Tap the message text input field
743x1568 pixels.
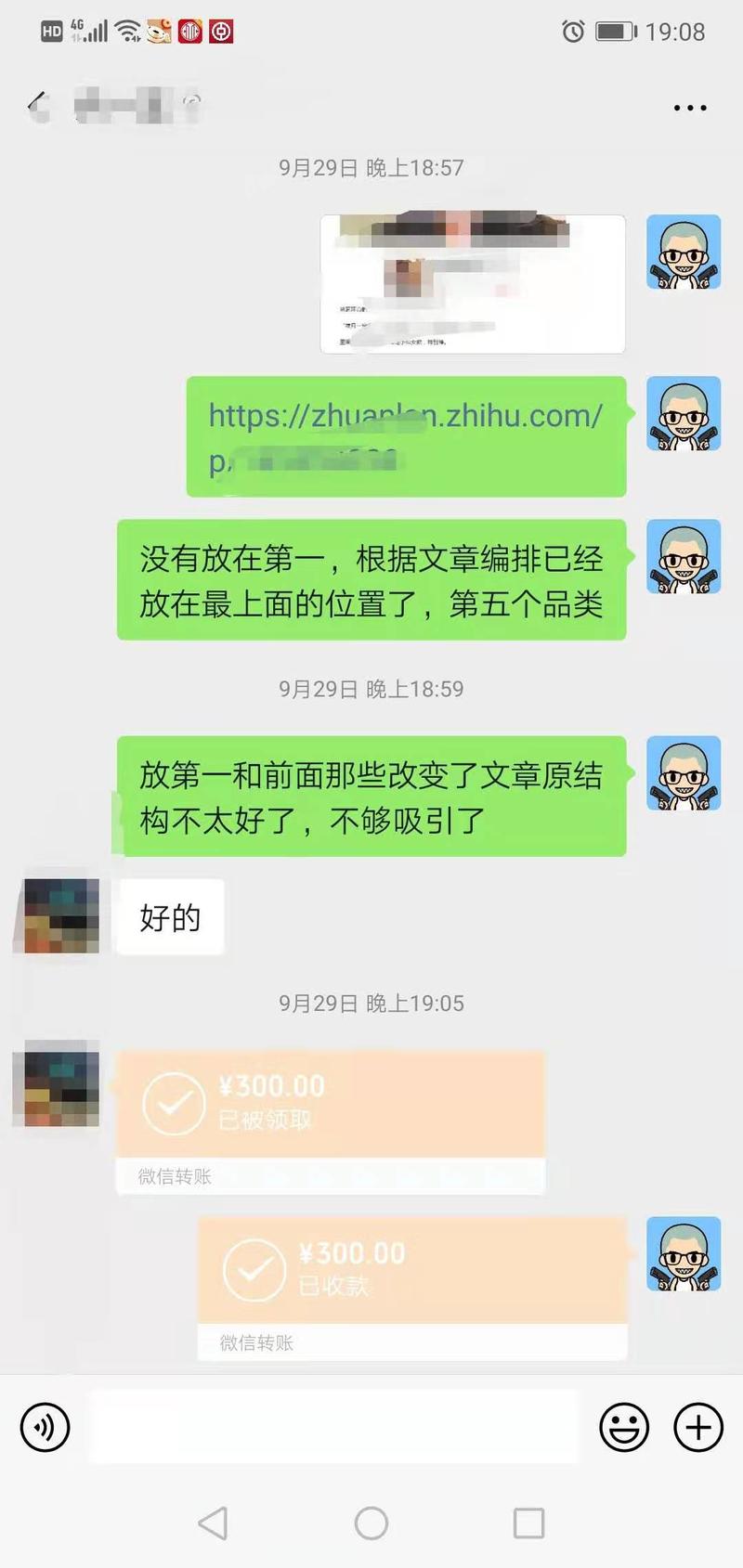click(x=334, y=1428)
